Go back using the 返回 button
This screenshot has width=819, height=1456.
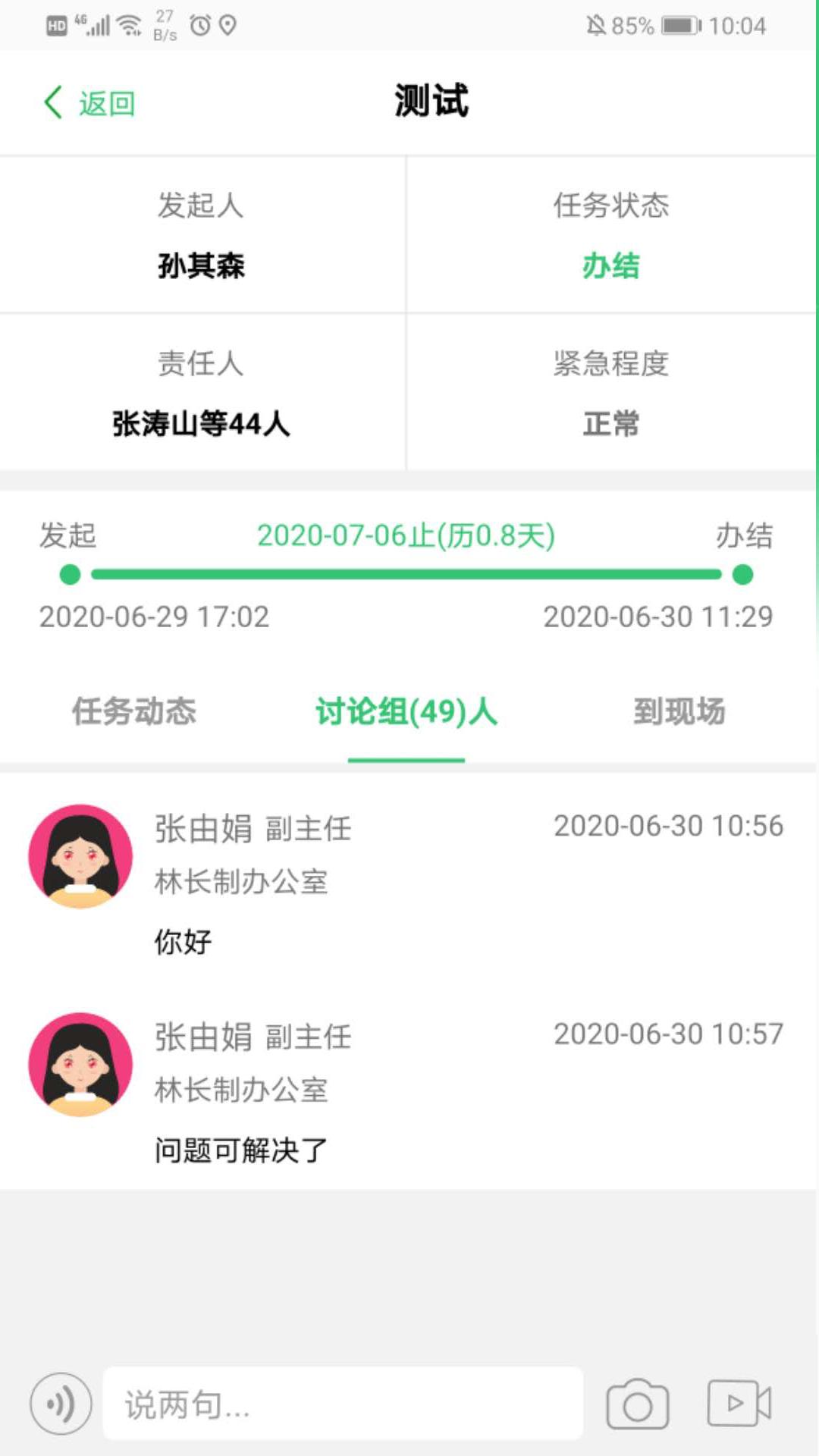pos(89,103)
